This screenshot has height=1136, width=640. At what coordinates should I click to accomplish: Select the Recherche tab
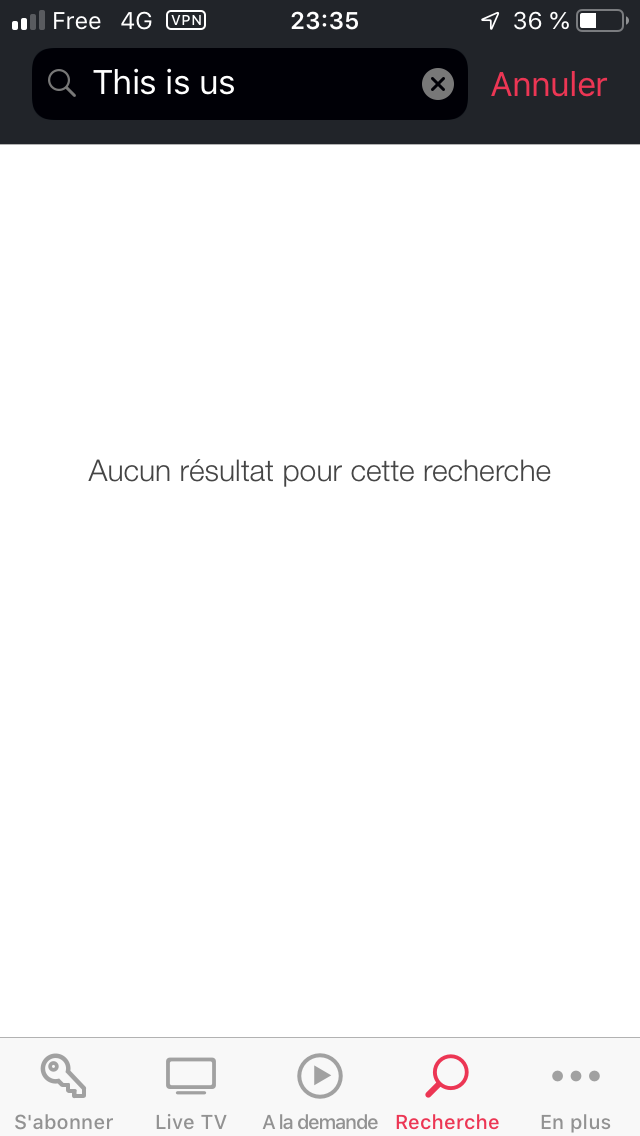(x=447, y=1090)
